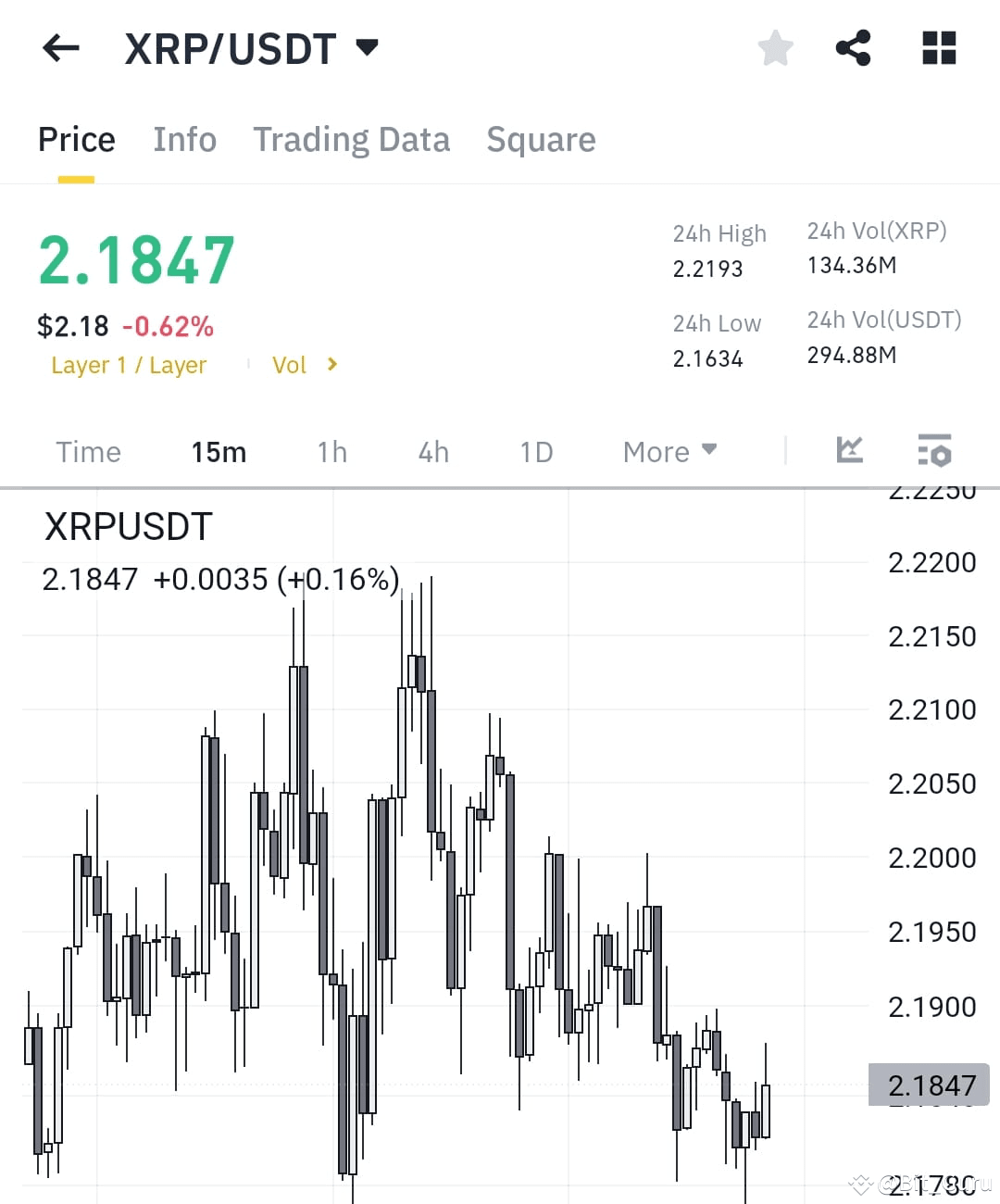Switch to the Square tab

click(541, 139)
